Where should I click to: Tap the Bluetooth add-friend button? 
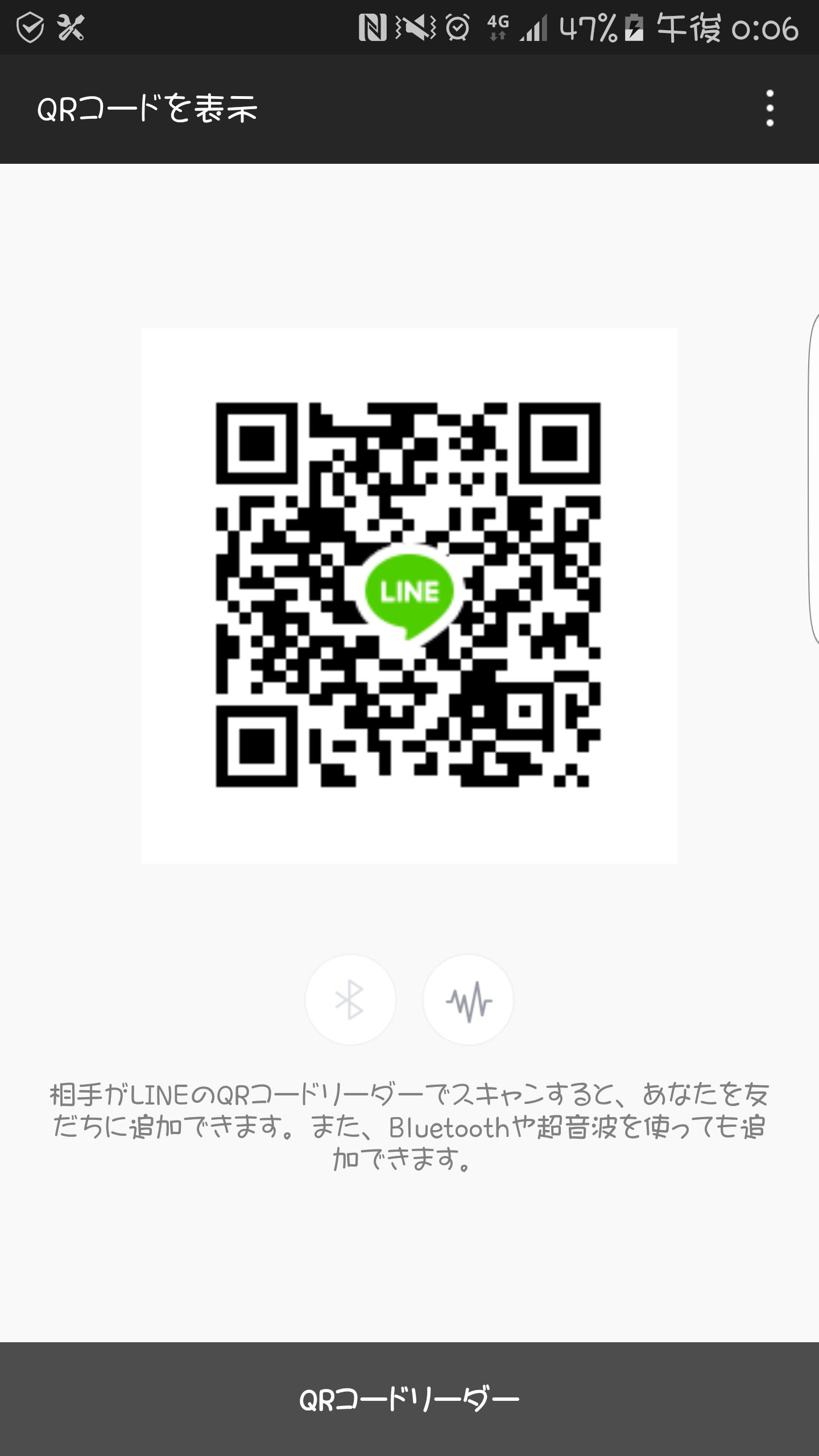(x=350, y=999)
